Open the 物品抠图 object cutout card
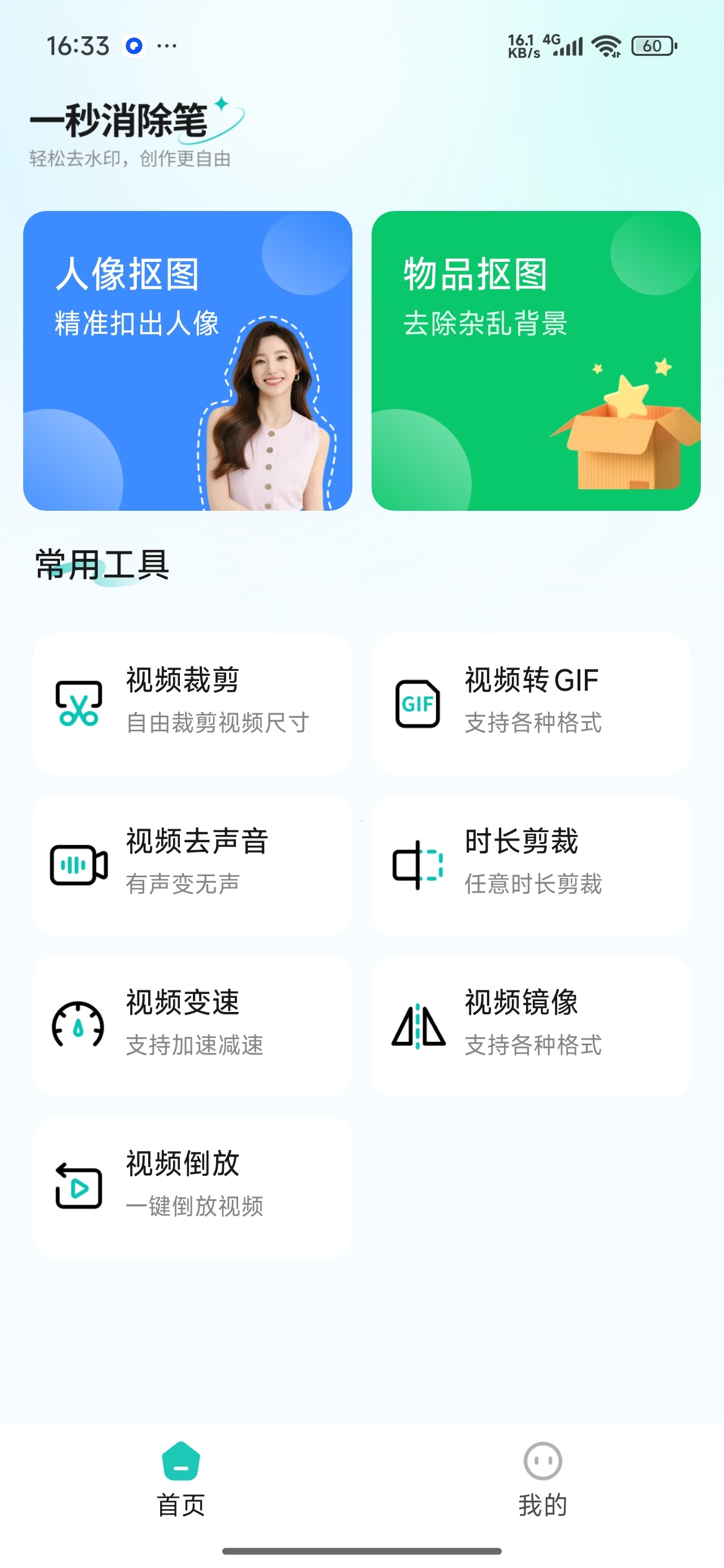This screenshot has width=724, height=1568. pos(536,360)
